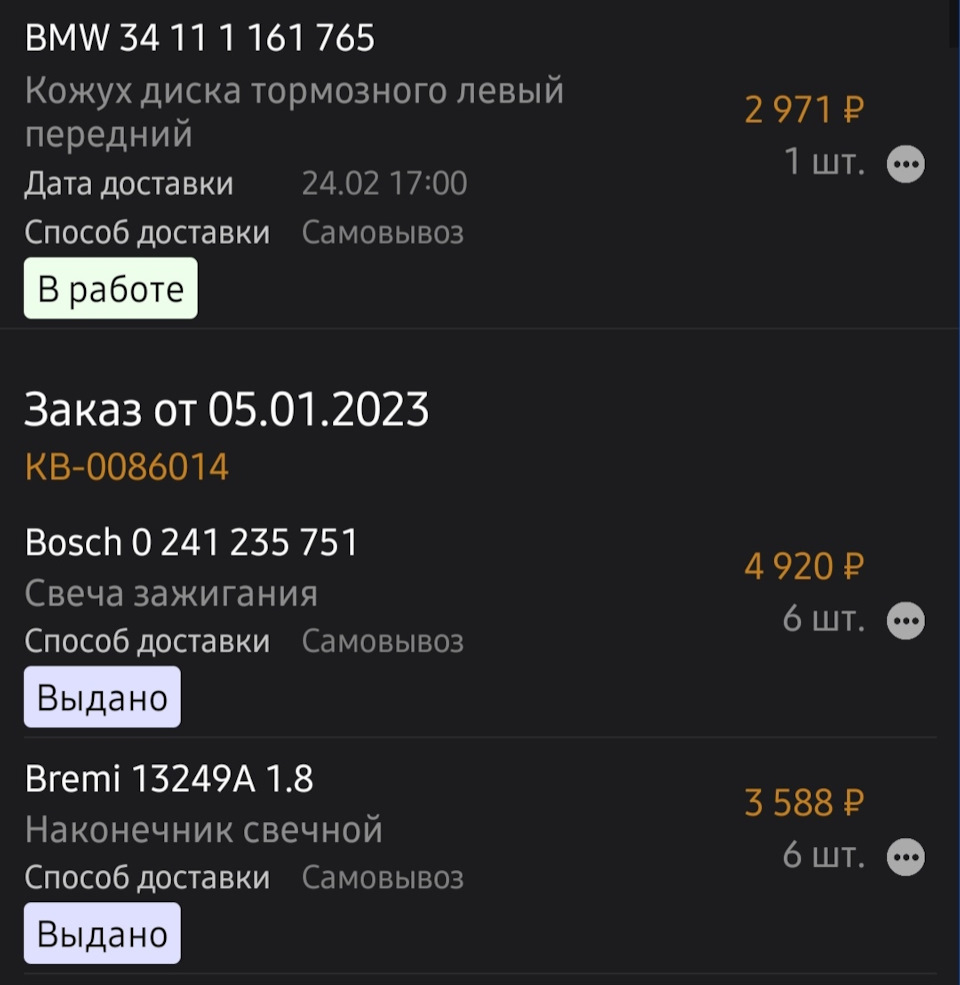Open more options for Bremi 13249A 1.8
This screenshot has width=960, height=985.
906,857
